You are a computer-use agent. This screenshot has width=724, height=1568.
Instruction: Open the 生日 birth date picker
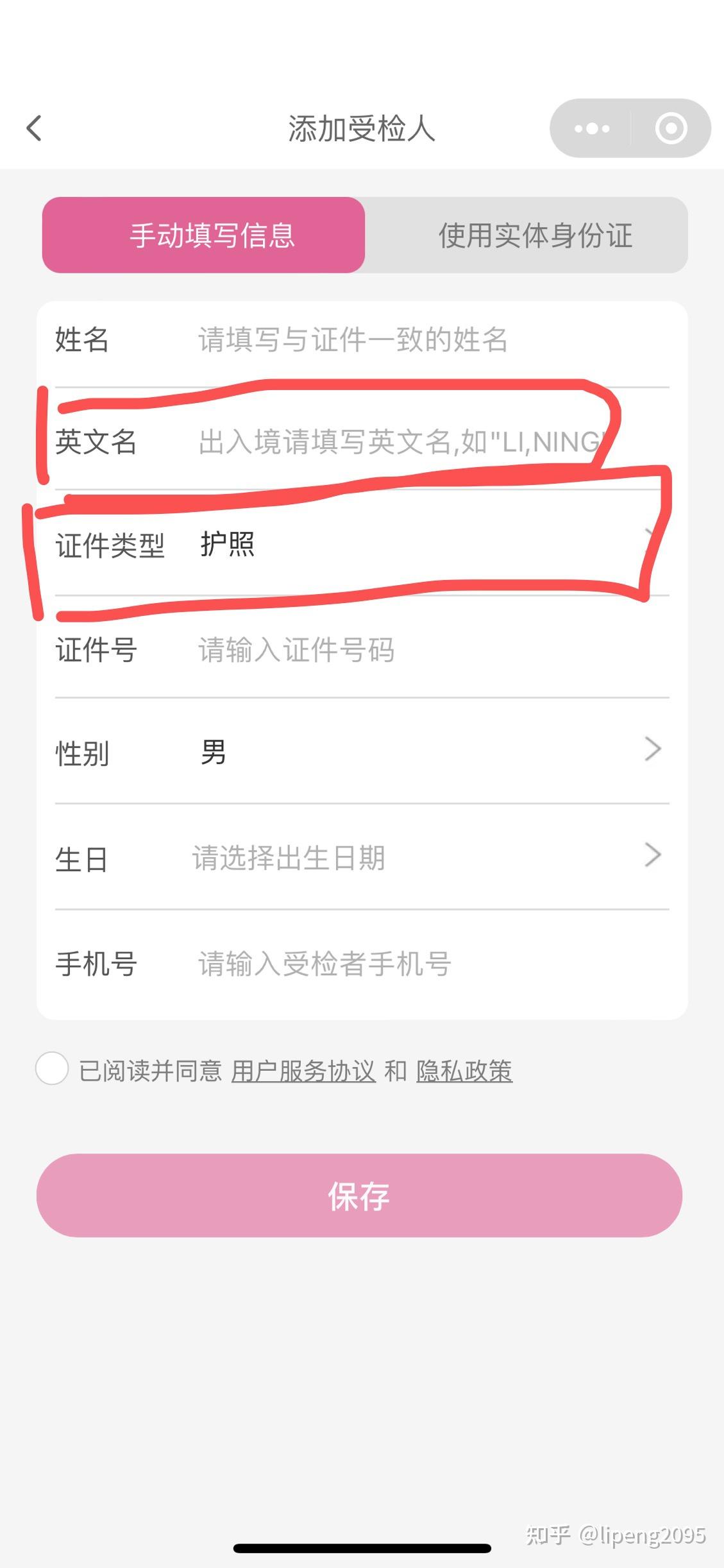tap(362, 857)
